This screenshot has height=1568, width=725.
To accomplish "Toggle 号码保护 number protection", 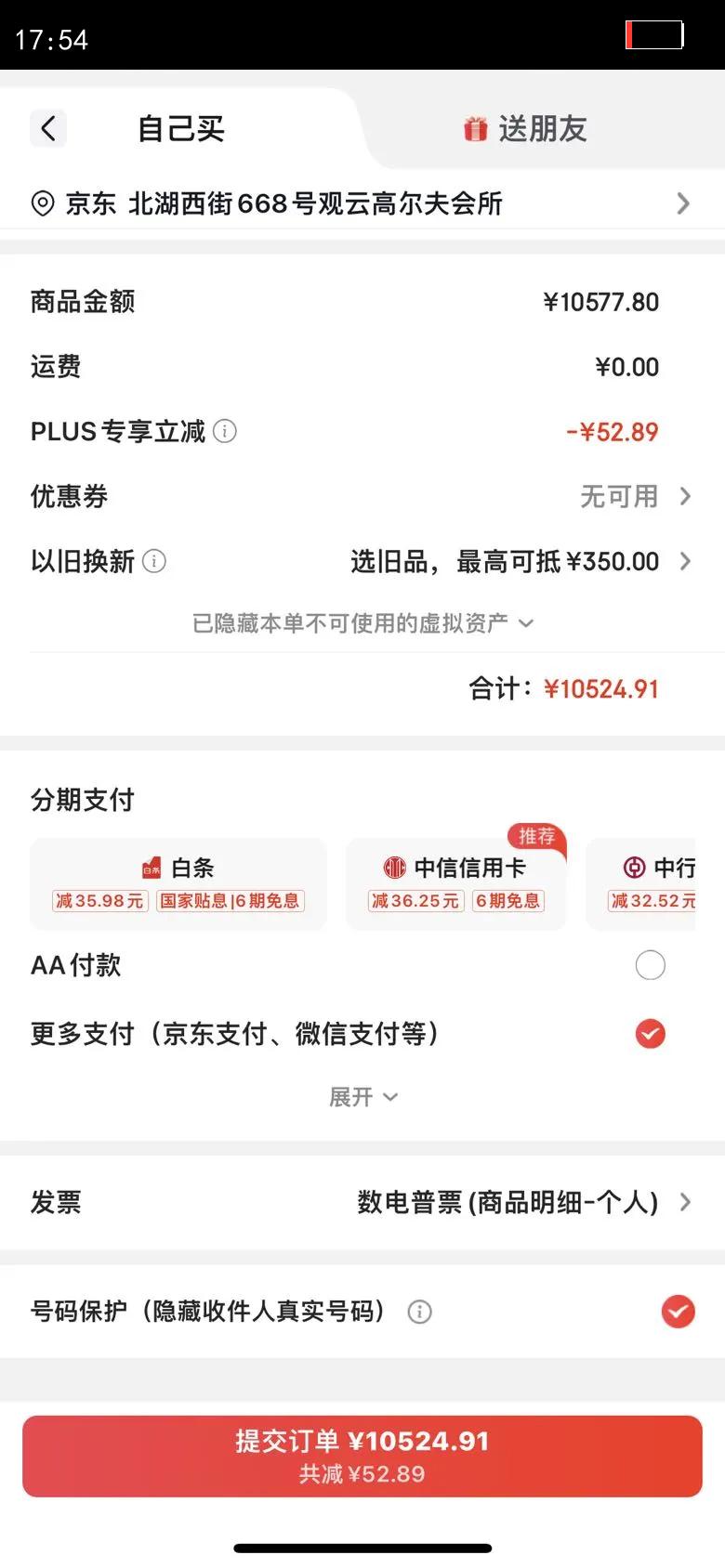I will 678,1311.
